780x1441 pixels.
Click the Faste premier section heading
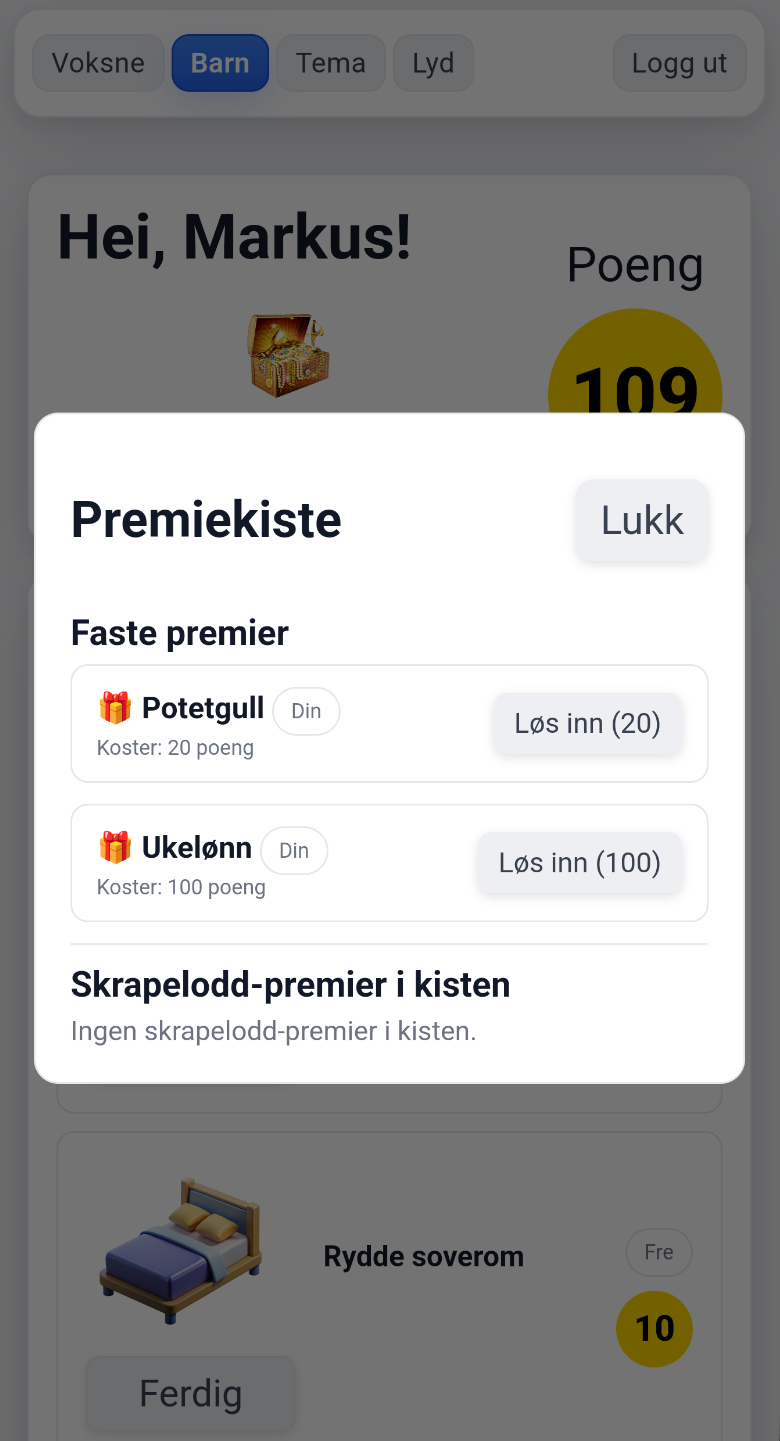[x=179, y=632]
